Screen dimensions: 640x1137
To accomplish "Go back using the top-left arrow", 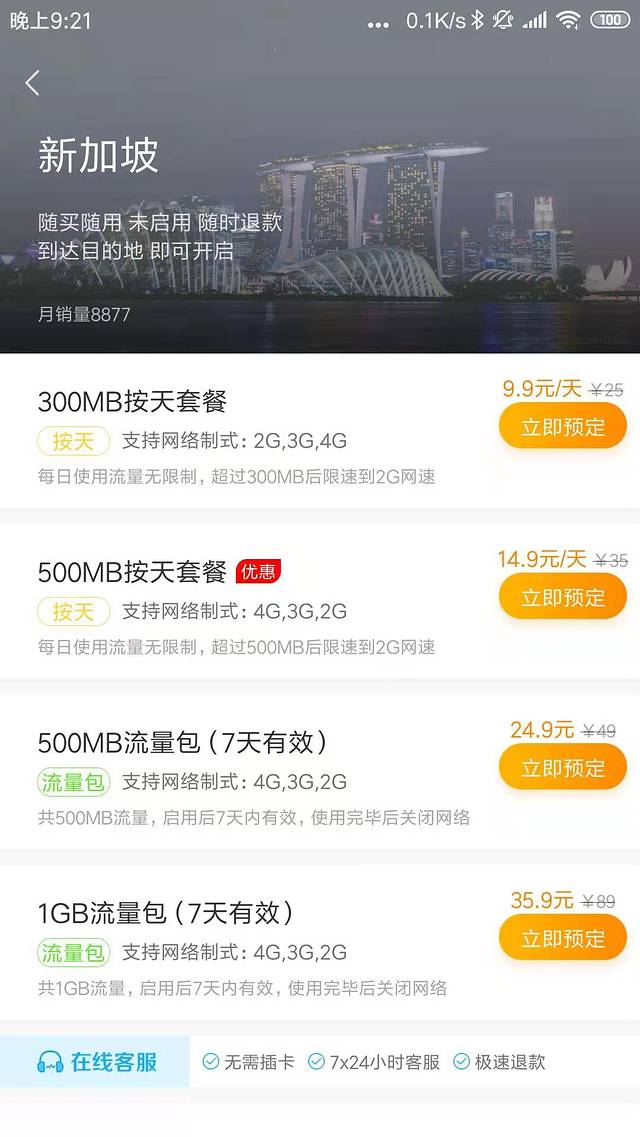I will 33,83.
